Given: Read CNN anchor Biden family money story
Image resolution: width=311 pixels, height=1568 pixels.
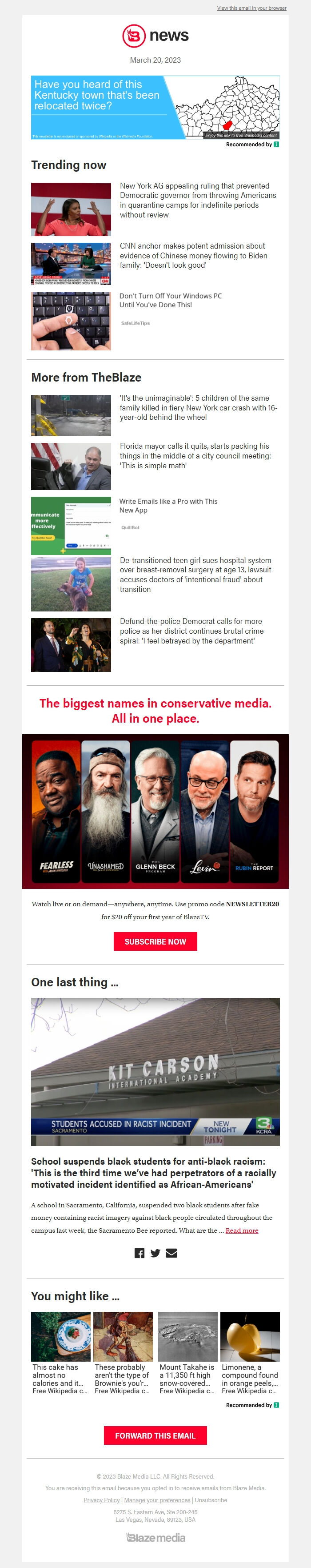Looking at the screenshot, I should (193, 256).
